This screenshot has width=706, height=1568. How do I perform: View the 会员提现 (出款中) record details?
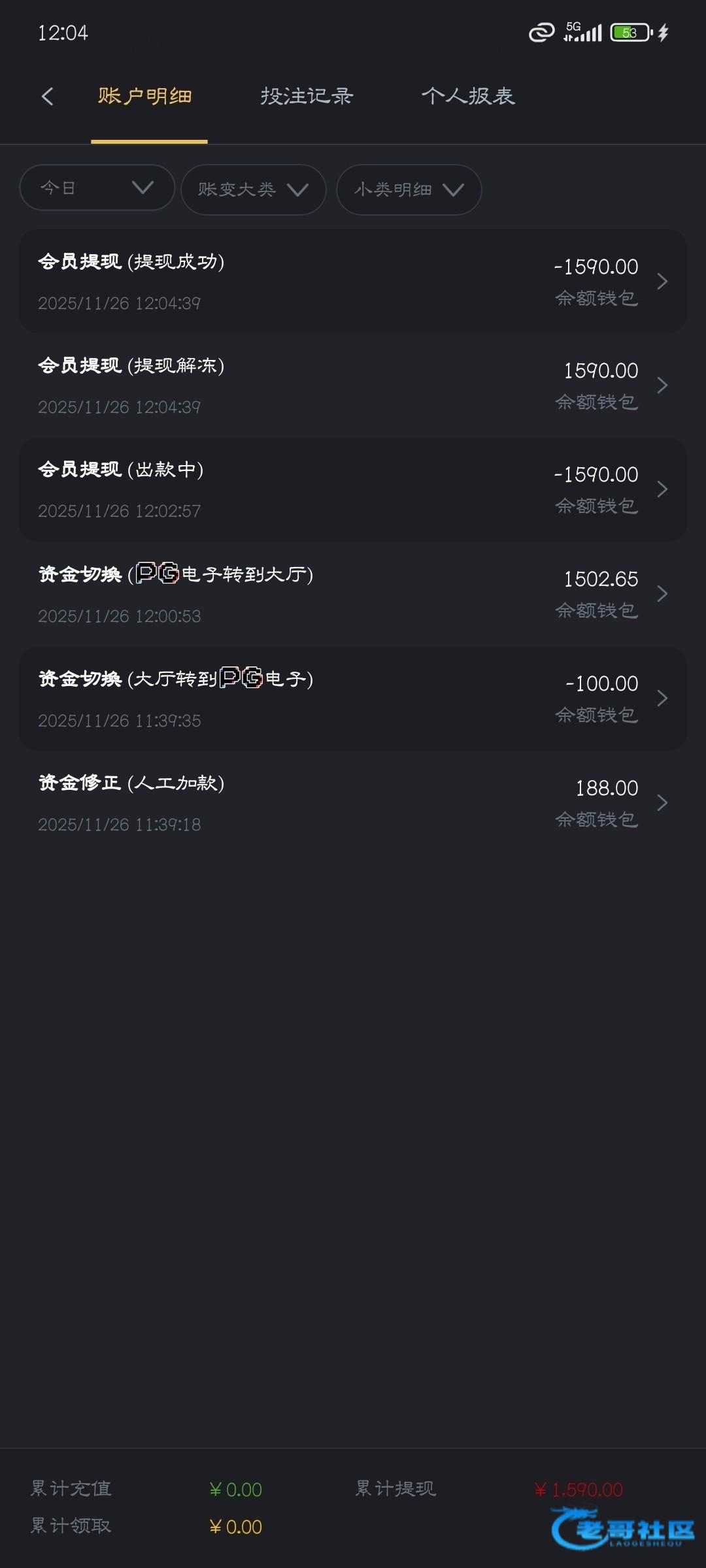click(353, 489)
